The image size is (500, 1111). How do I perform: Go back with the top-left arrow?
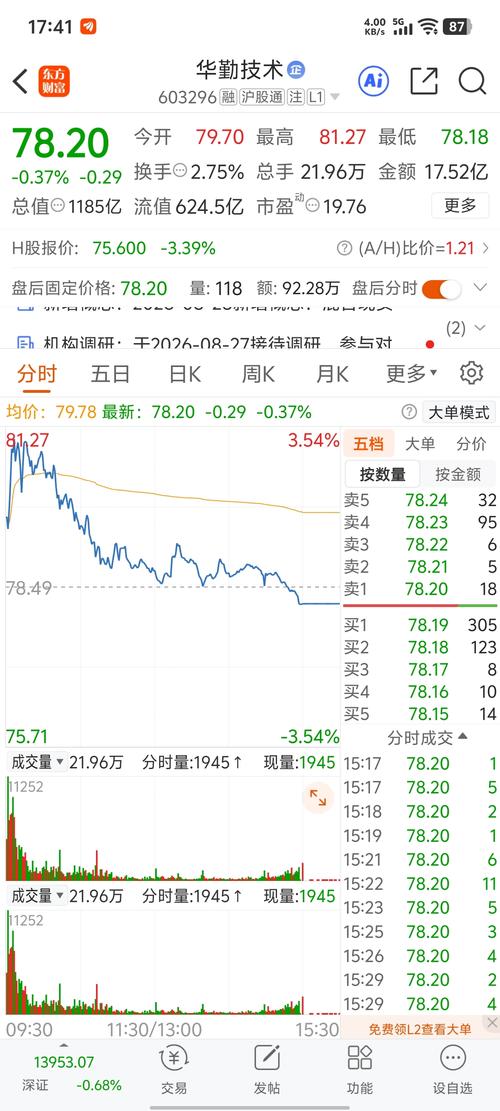click(x=20, y=81)
